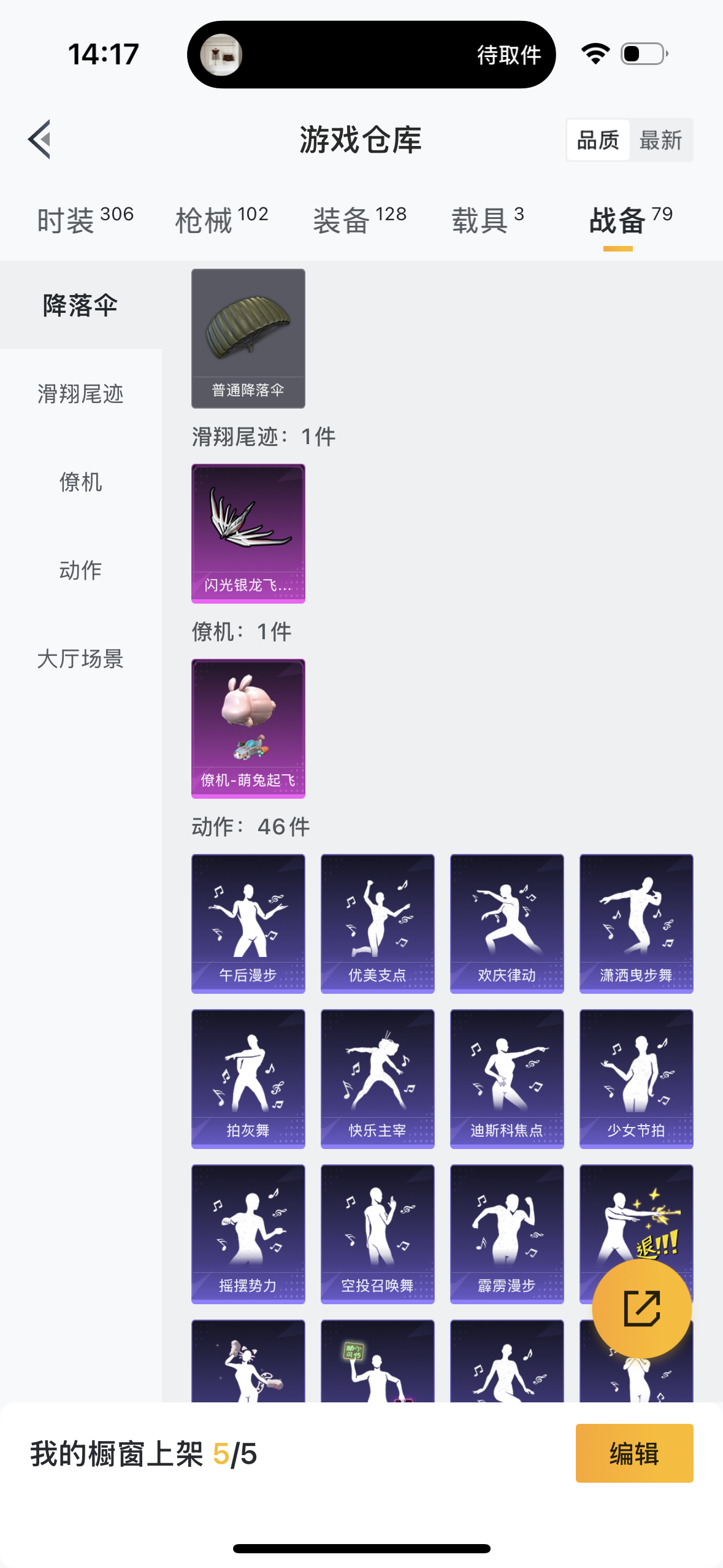Open the 载具 tab
The height and width of the screenshot is (1568, 723).
point(488,220)
